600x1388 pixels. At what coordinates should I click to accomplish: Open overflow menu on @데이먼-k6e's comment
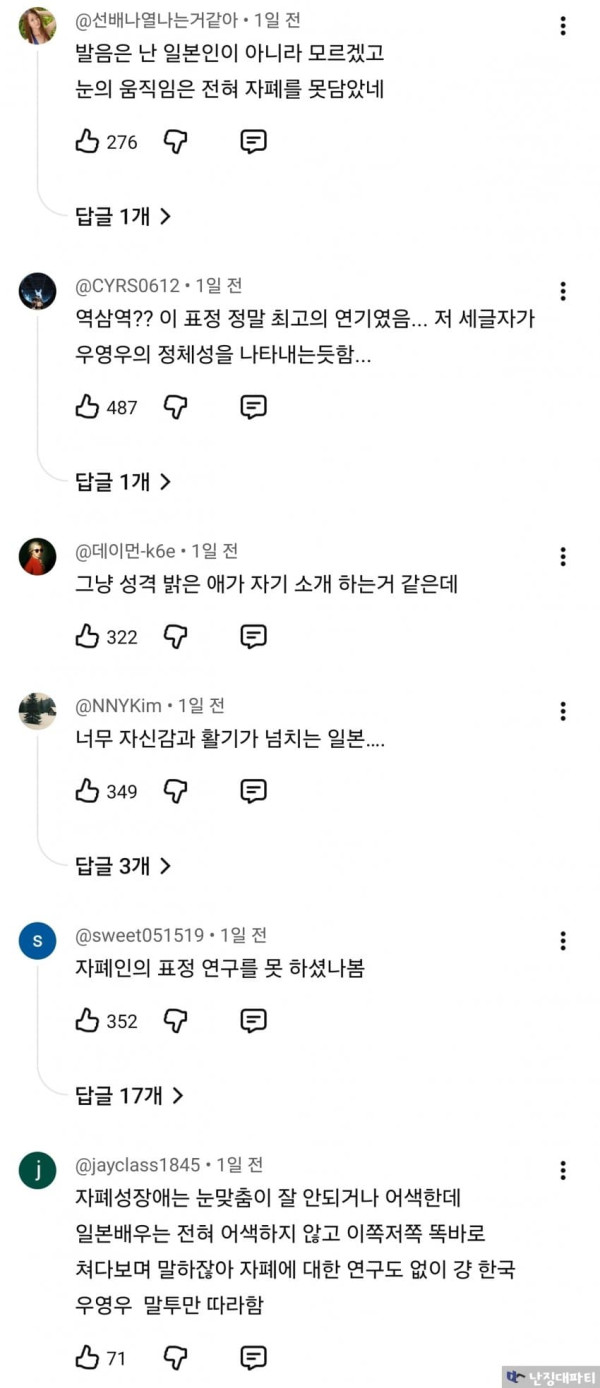[x=563, y=556]
